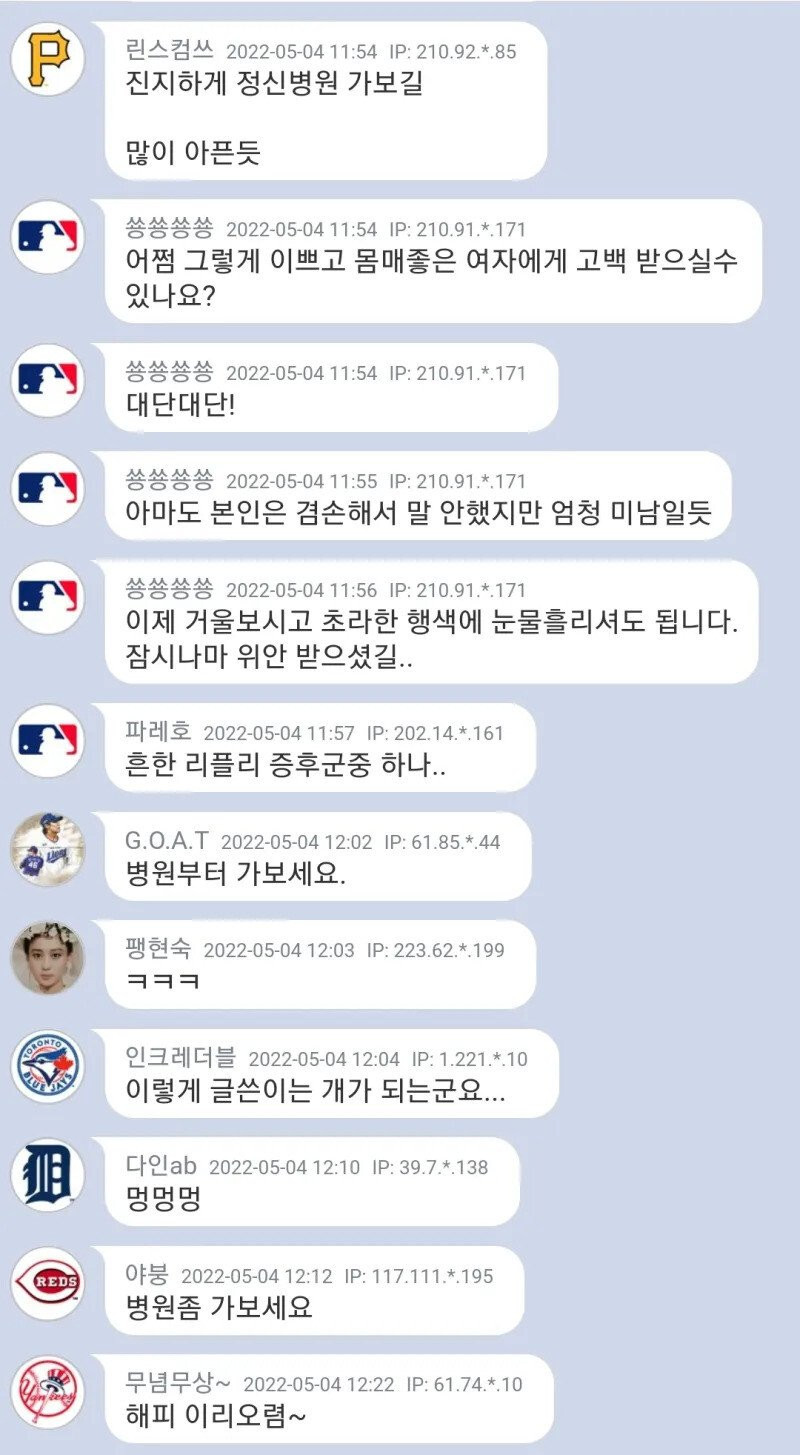
Task: Tap the username 인크레더블
Action: [x=181, y=1058]
